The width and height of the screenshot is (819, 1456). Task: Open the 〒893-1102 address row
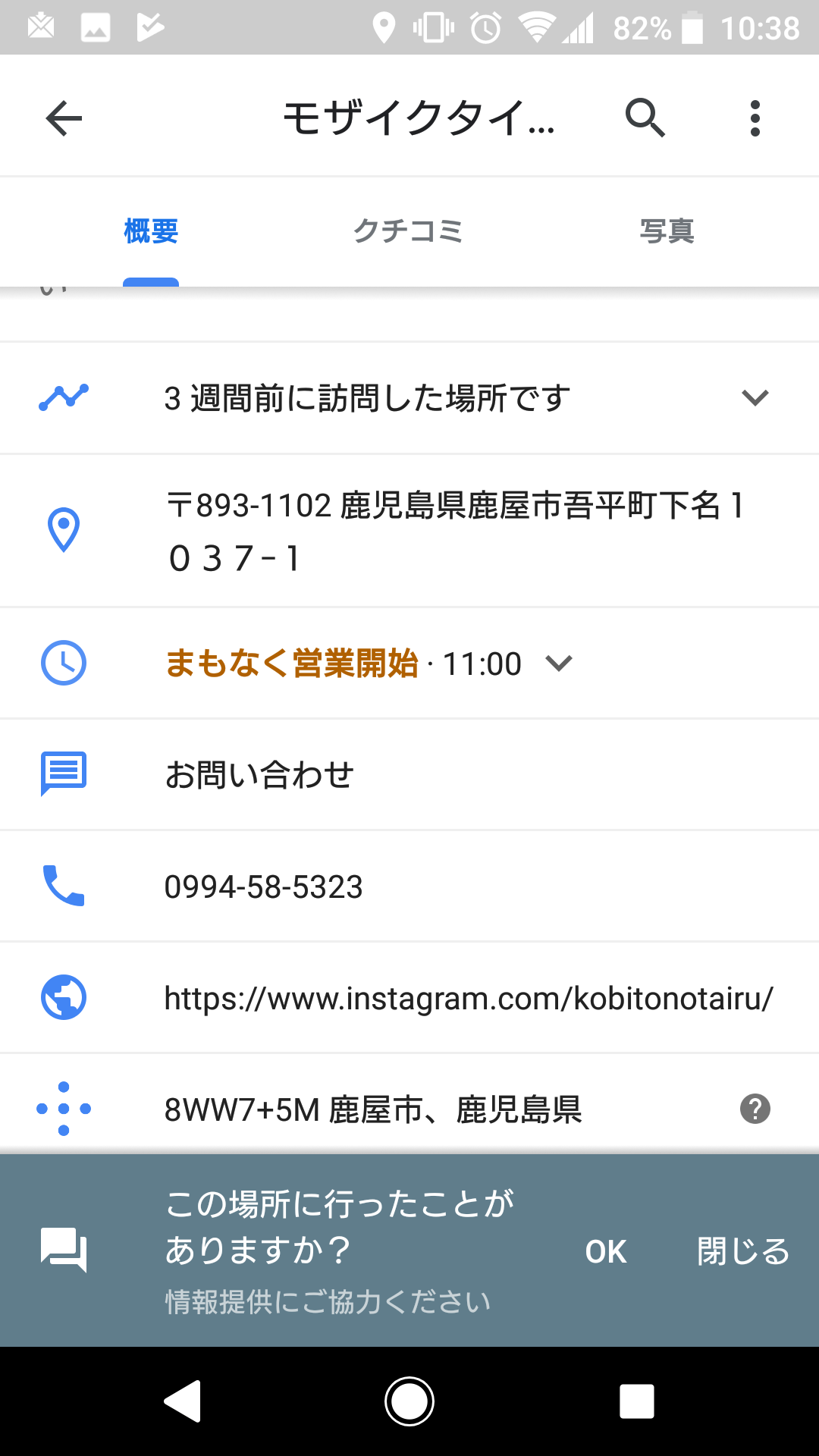(409, 531)
